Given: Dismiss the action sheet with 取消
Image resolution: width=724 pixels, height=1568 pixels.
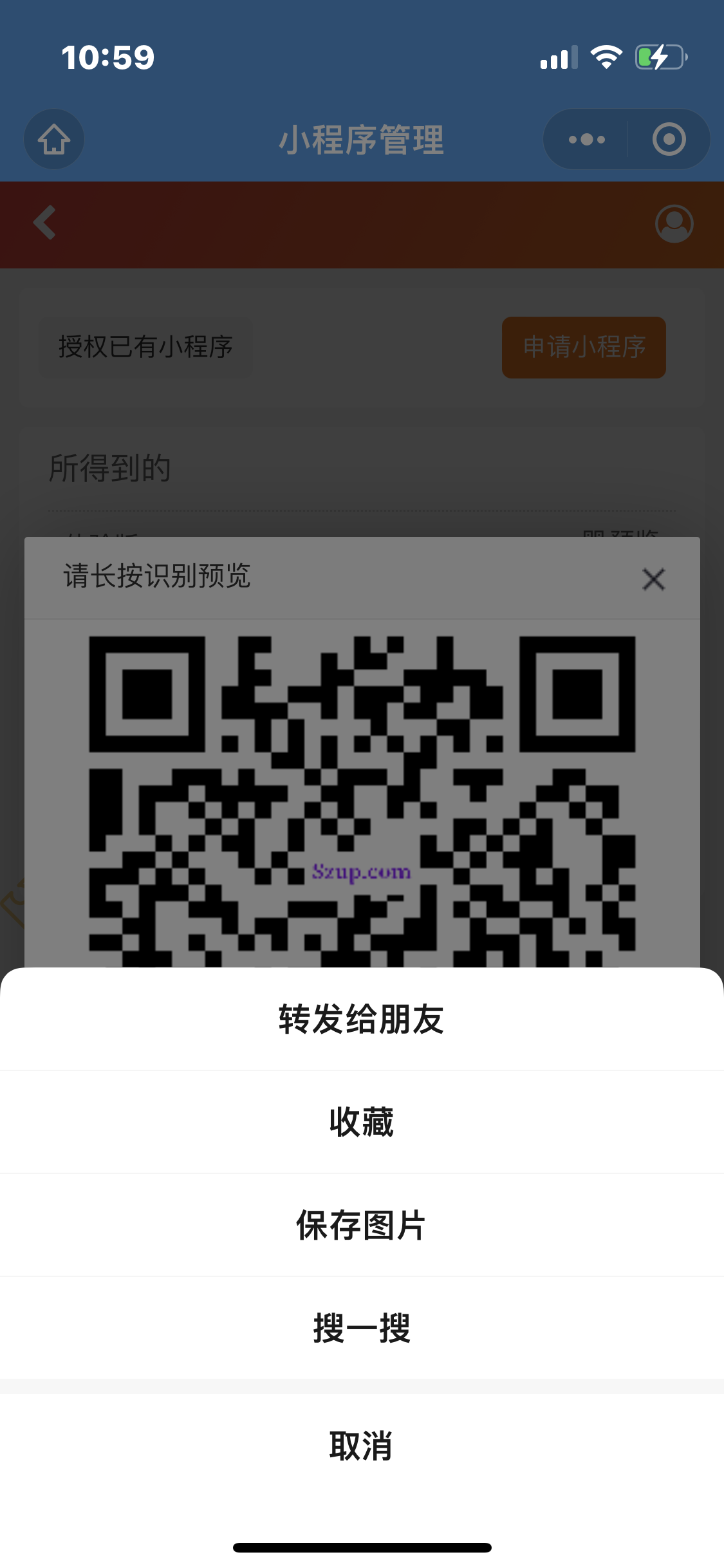Looking at the screenshot, I should [x=362, y=1446].
